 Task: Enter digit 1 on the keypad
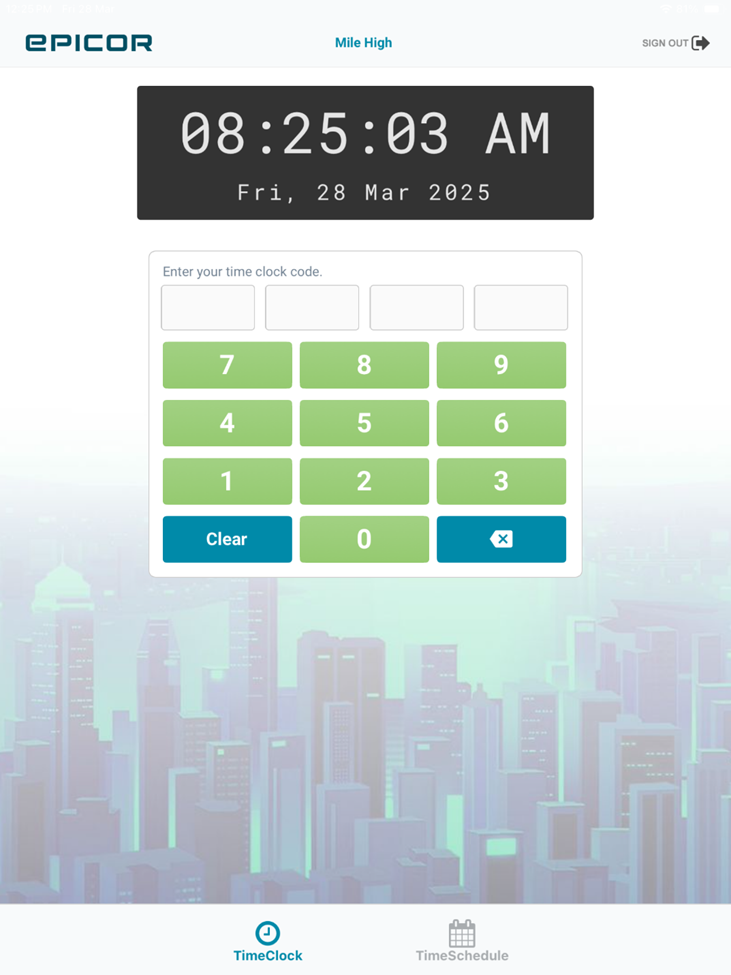click(227, 481)
